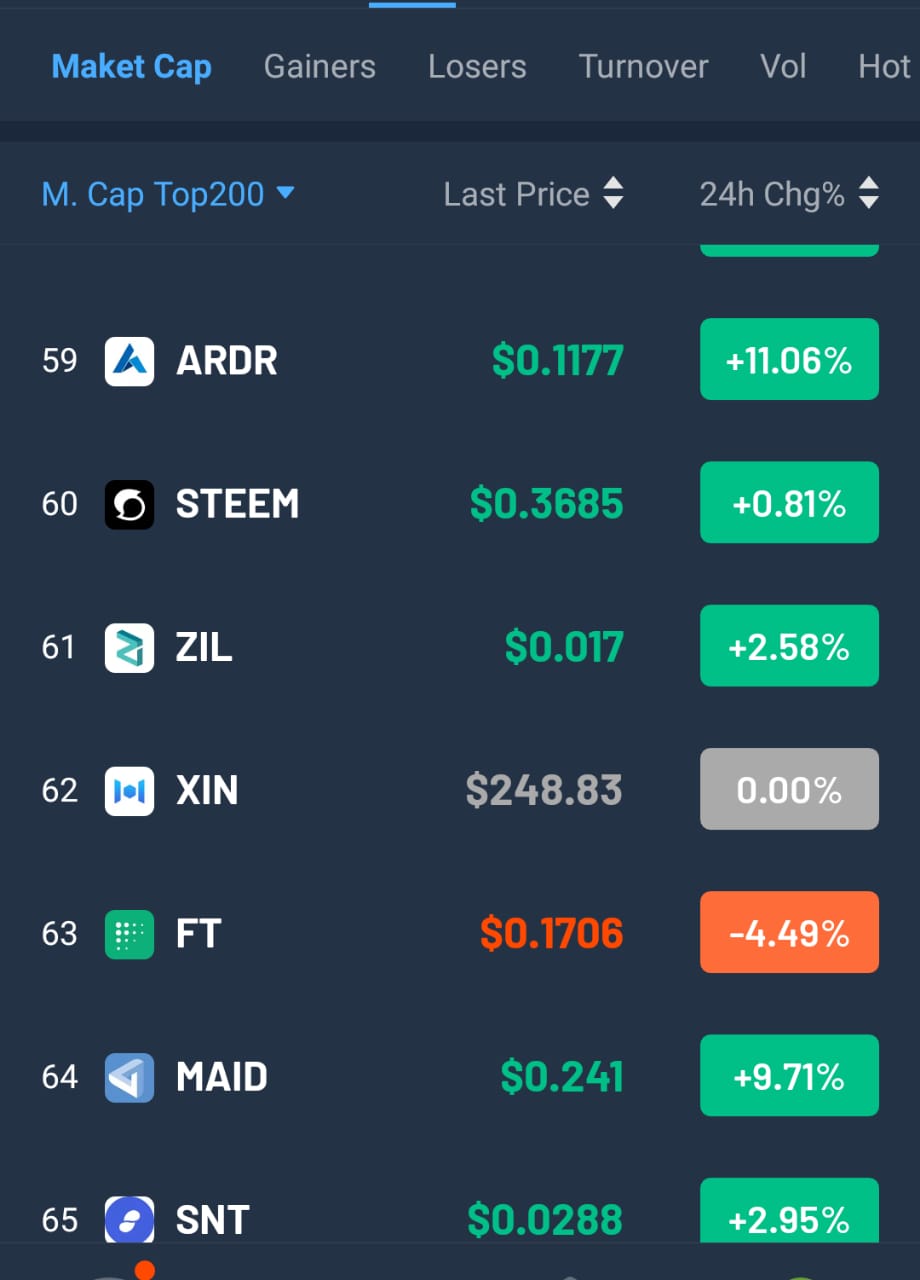The image size is (920, 1280).
Task: Open the MAID coin row
Action: tap(221, 1077)
